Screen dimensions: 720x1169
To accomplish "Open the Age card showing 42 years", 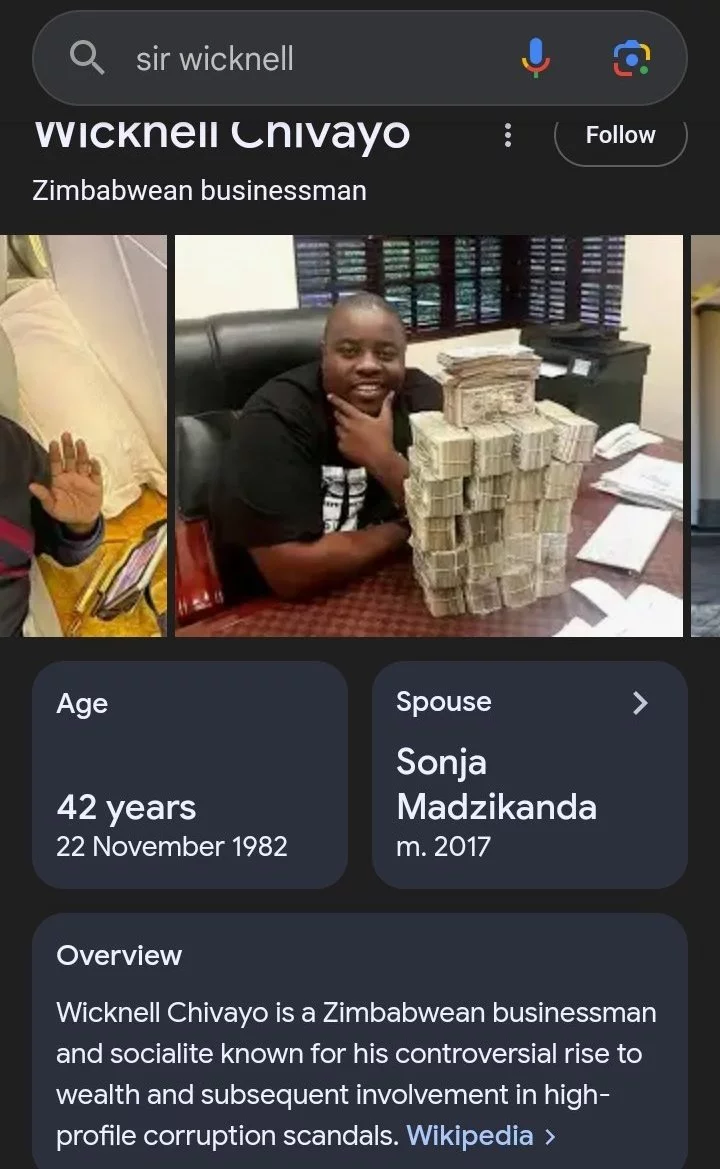I will pos(190,774).
